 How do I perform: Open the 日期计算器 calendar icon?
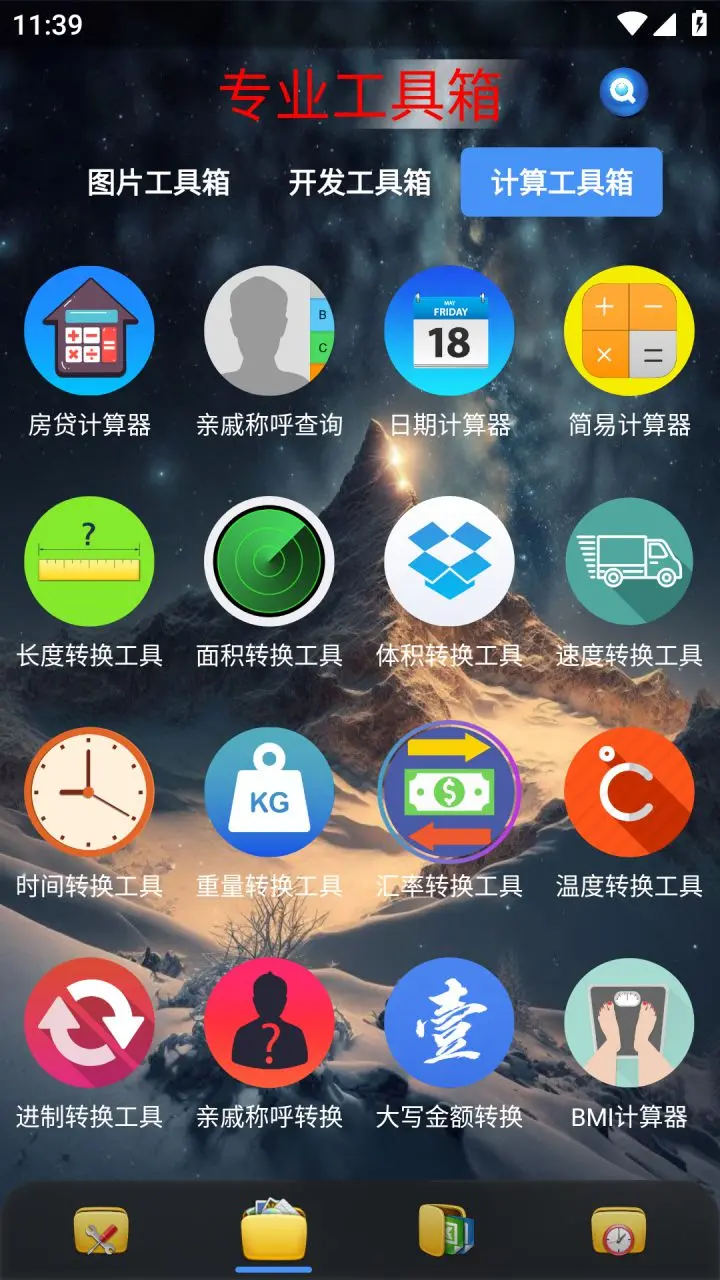click(449, 330)
